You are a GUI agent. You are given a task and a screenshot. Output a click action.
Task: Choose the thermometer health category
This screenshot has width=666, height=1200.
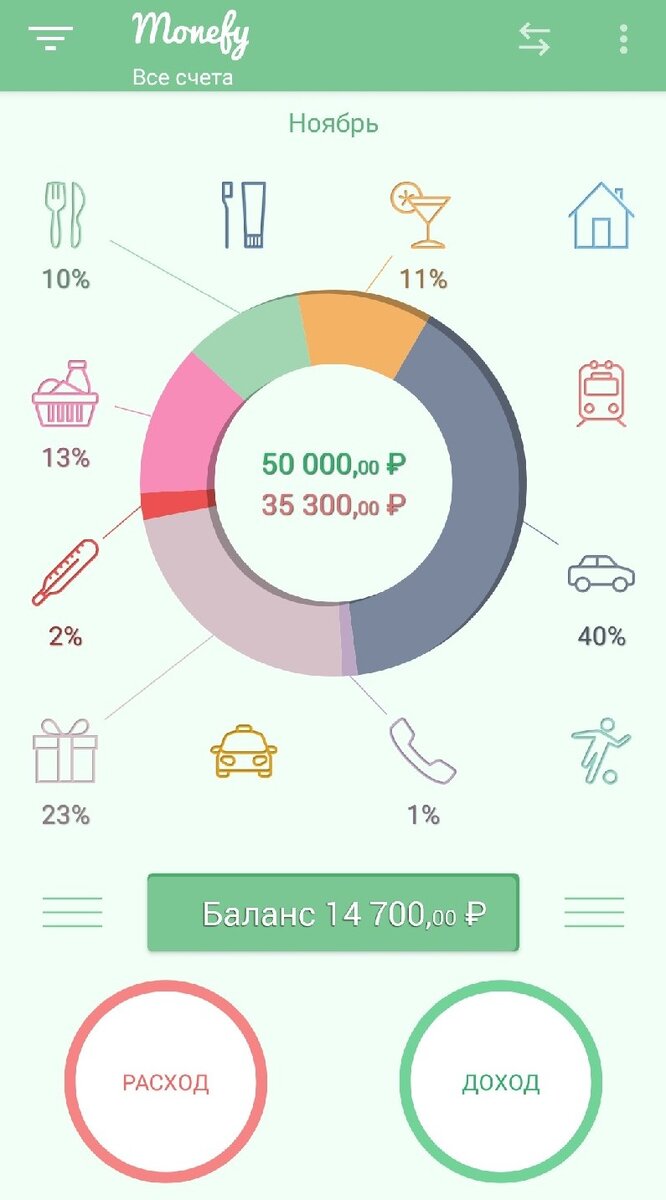pos(66,572)
